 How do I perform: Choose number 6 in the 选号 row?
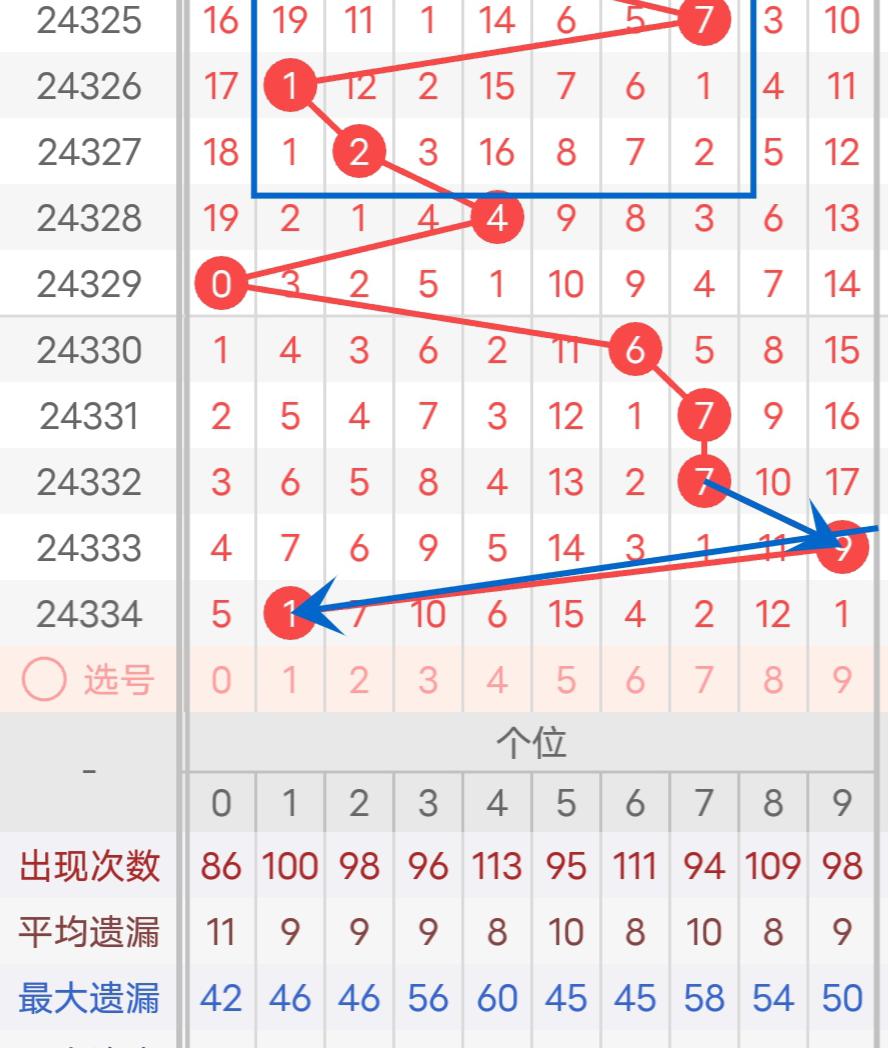[x=635, y=680]
